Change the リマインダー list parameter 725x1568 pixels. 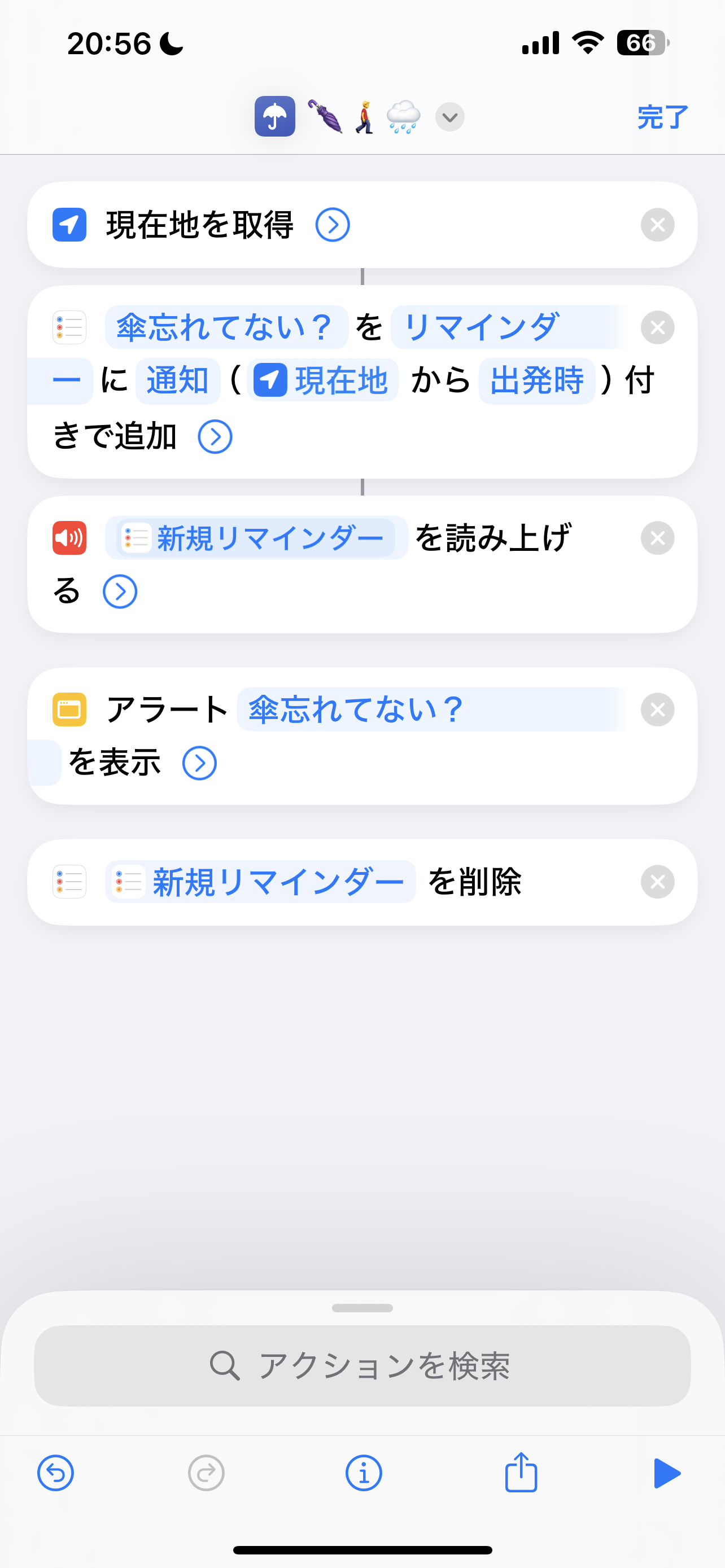point(481,327)
